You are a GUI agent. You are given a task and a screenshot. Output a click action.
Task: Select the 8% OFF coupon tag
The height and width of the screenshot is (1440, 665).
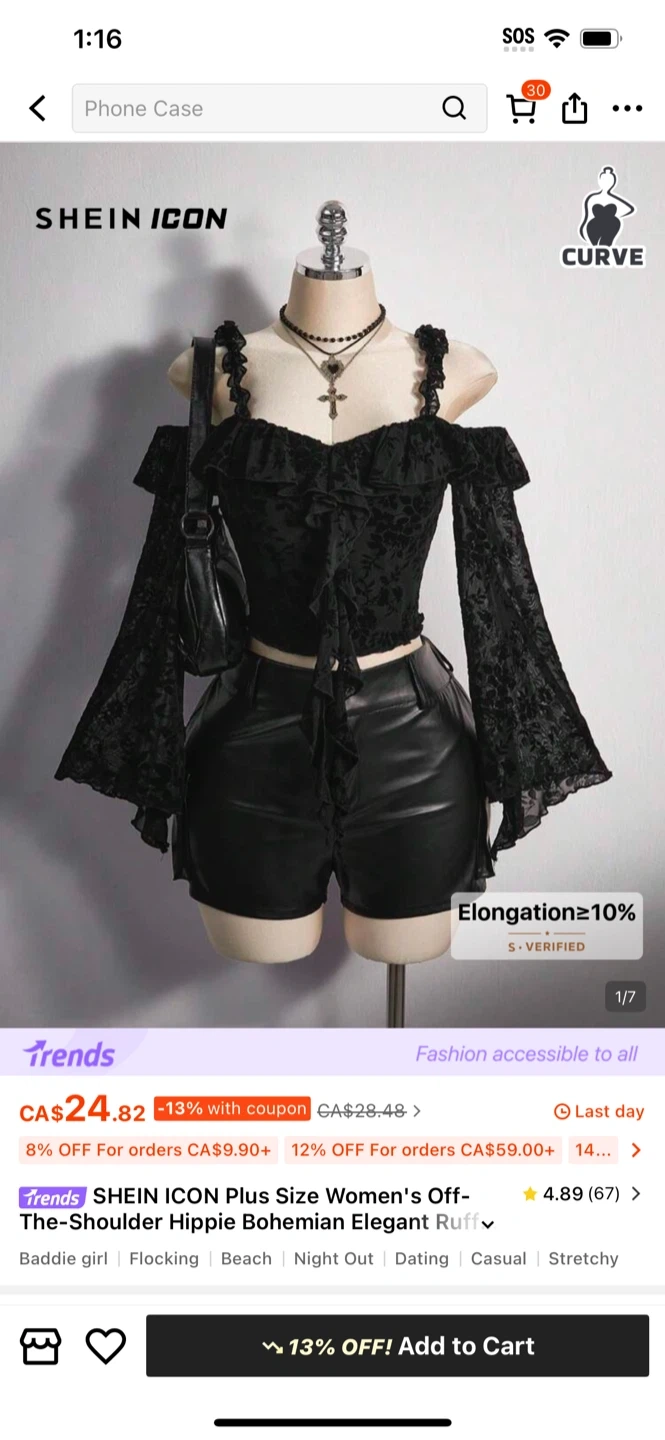tap(148, 1150)
